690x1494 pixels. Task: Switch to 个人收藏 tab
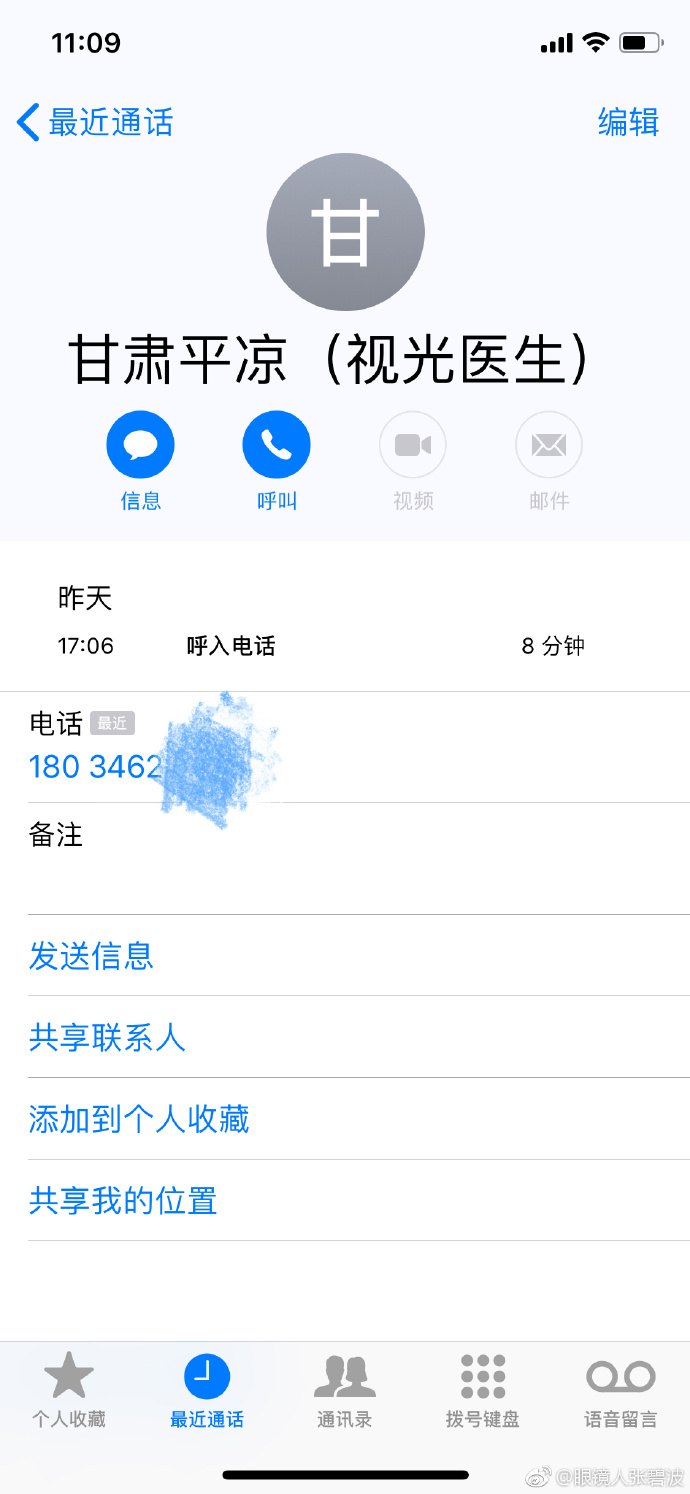pyautogui.click(x=69, y=1391)
